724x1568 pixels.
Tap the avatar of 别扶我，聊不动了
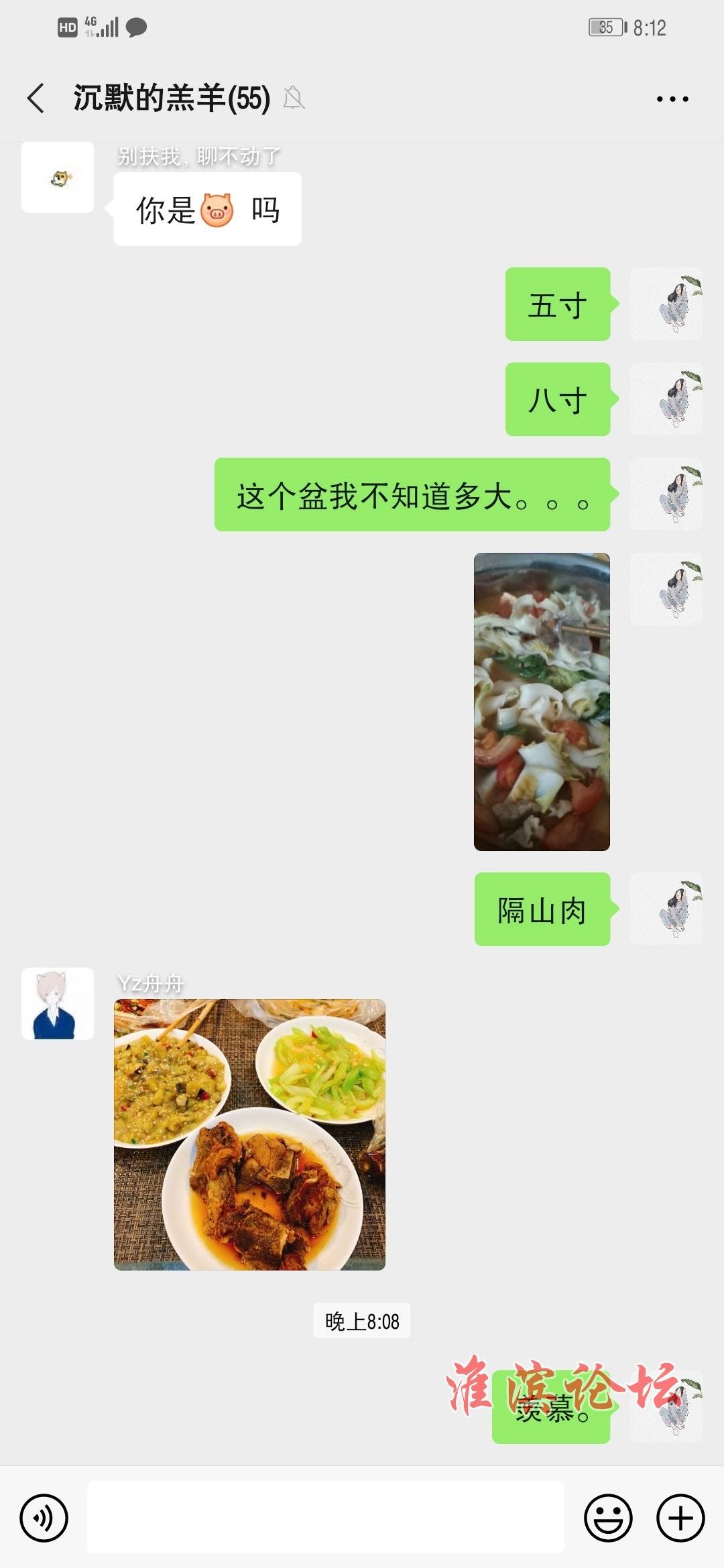[58, 178]
